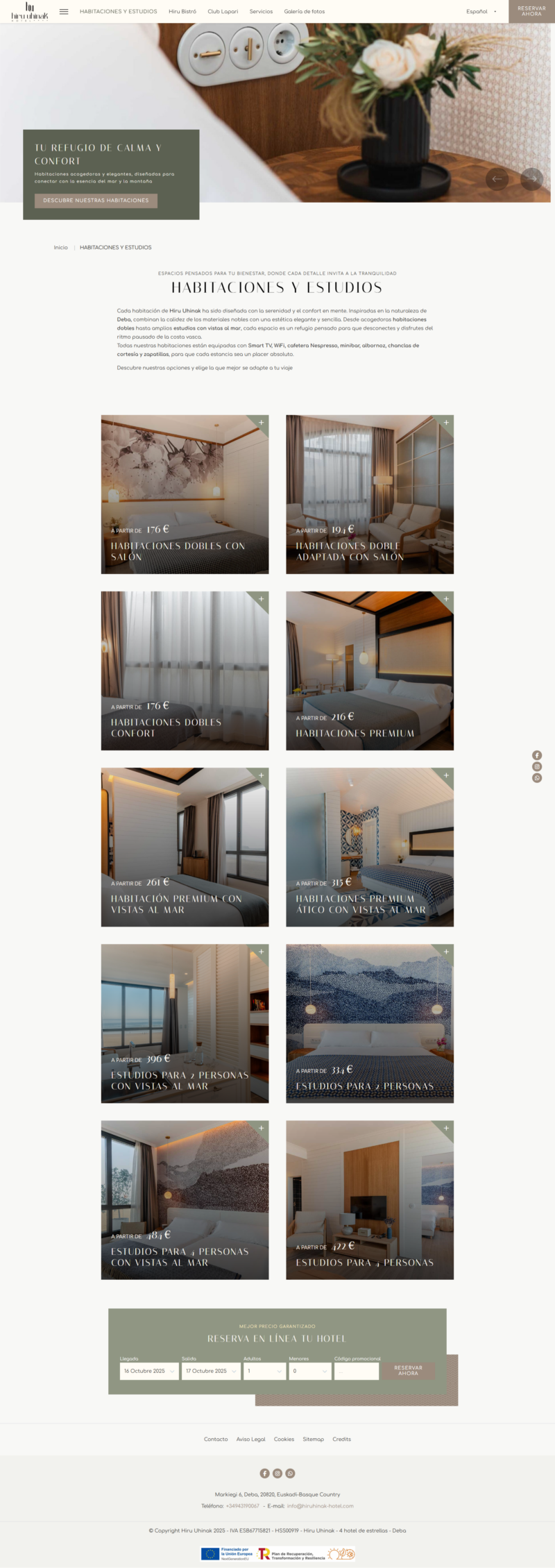Select Llegada date dropdown

[x=149, y=1371]
